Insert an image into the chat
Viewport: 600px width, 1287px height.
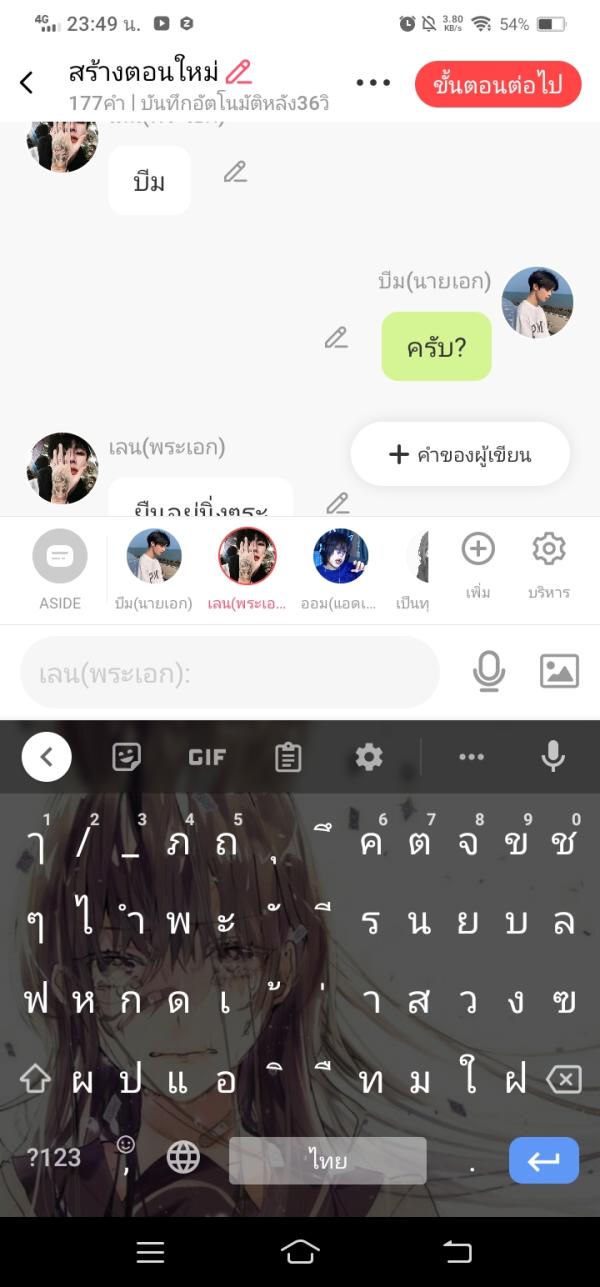click(x=559, y=672)
